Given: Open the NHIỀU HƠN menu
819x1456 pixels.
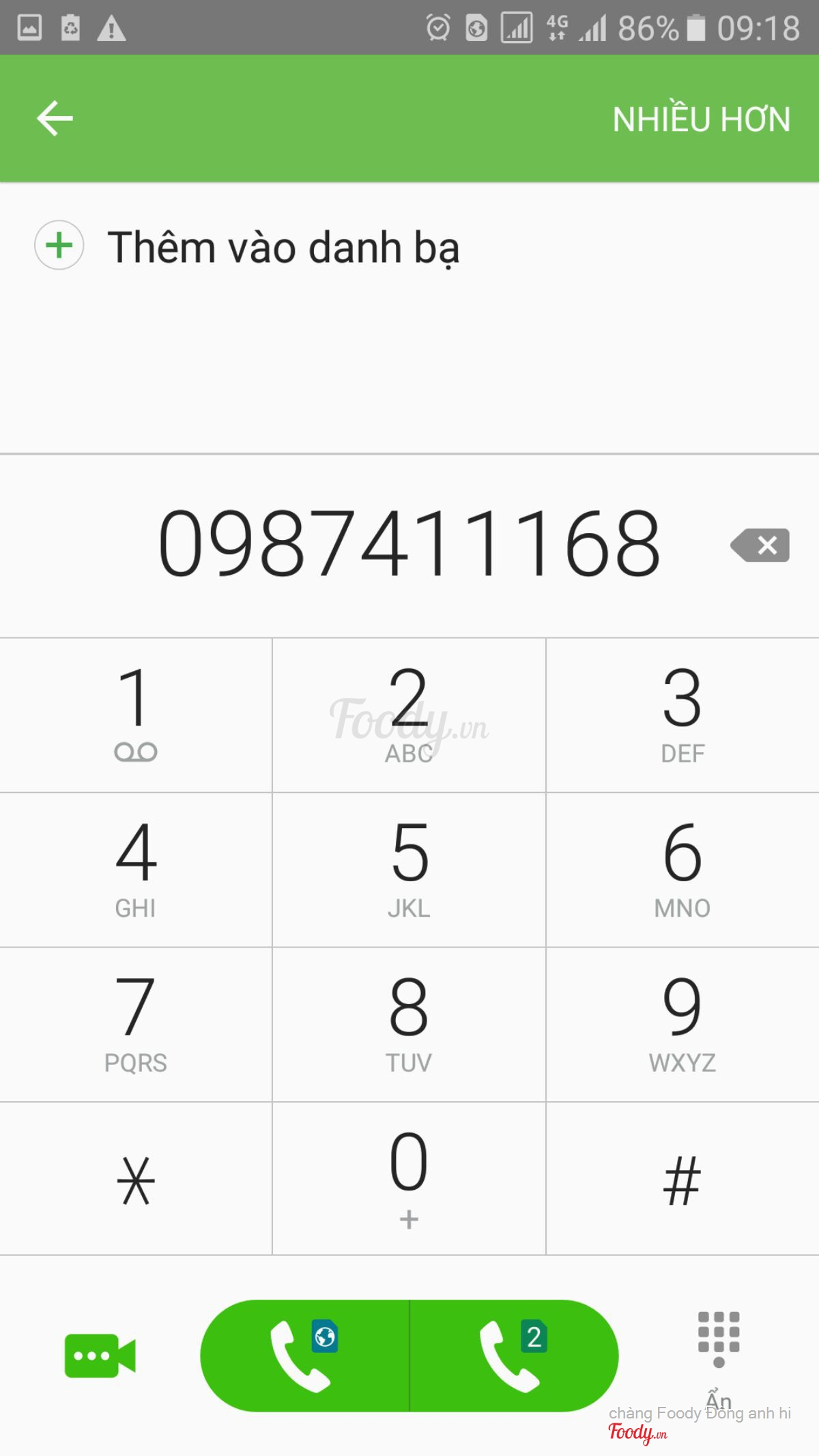Looking at the screenshot, I should [x=701, y=119].
